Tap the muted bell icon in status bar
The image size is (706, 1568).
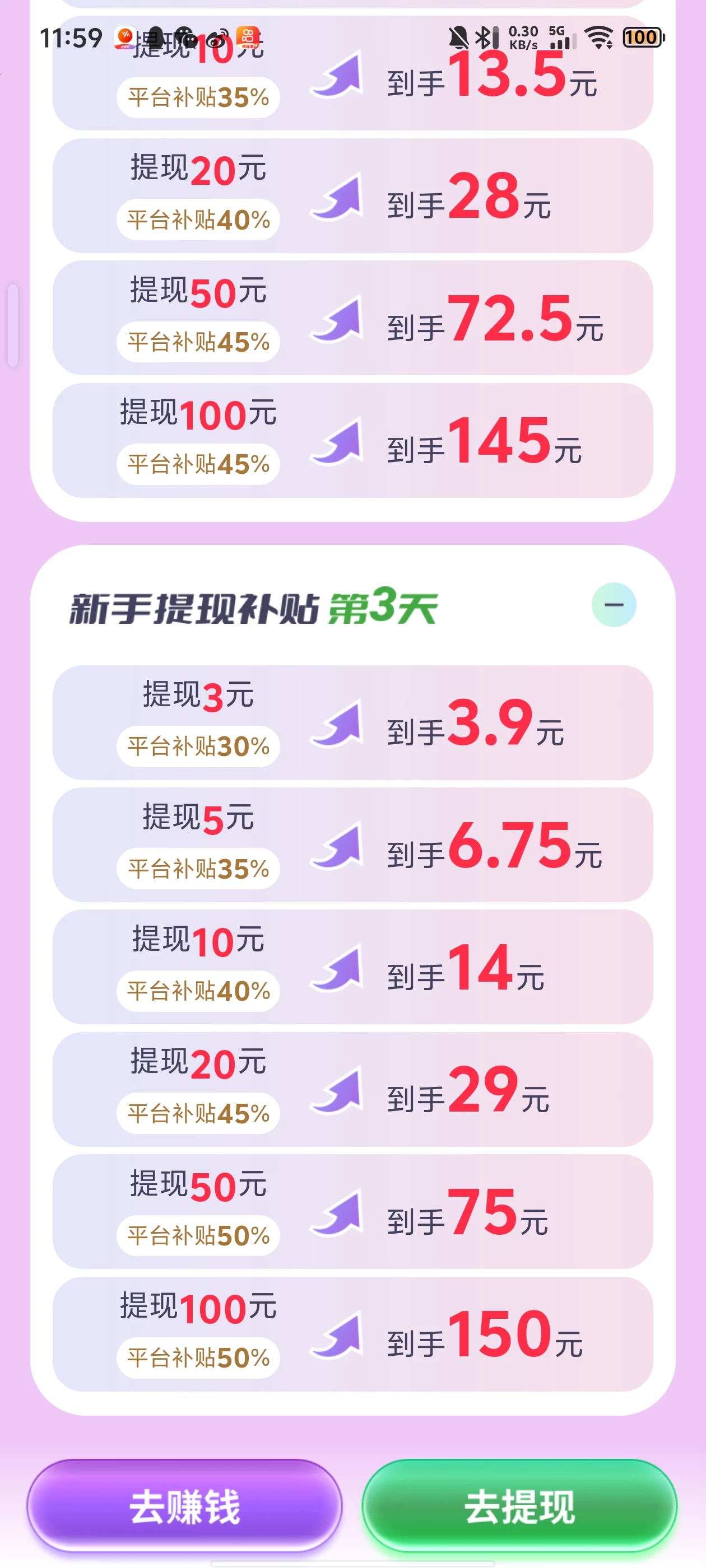tap(458, 38)
